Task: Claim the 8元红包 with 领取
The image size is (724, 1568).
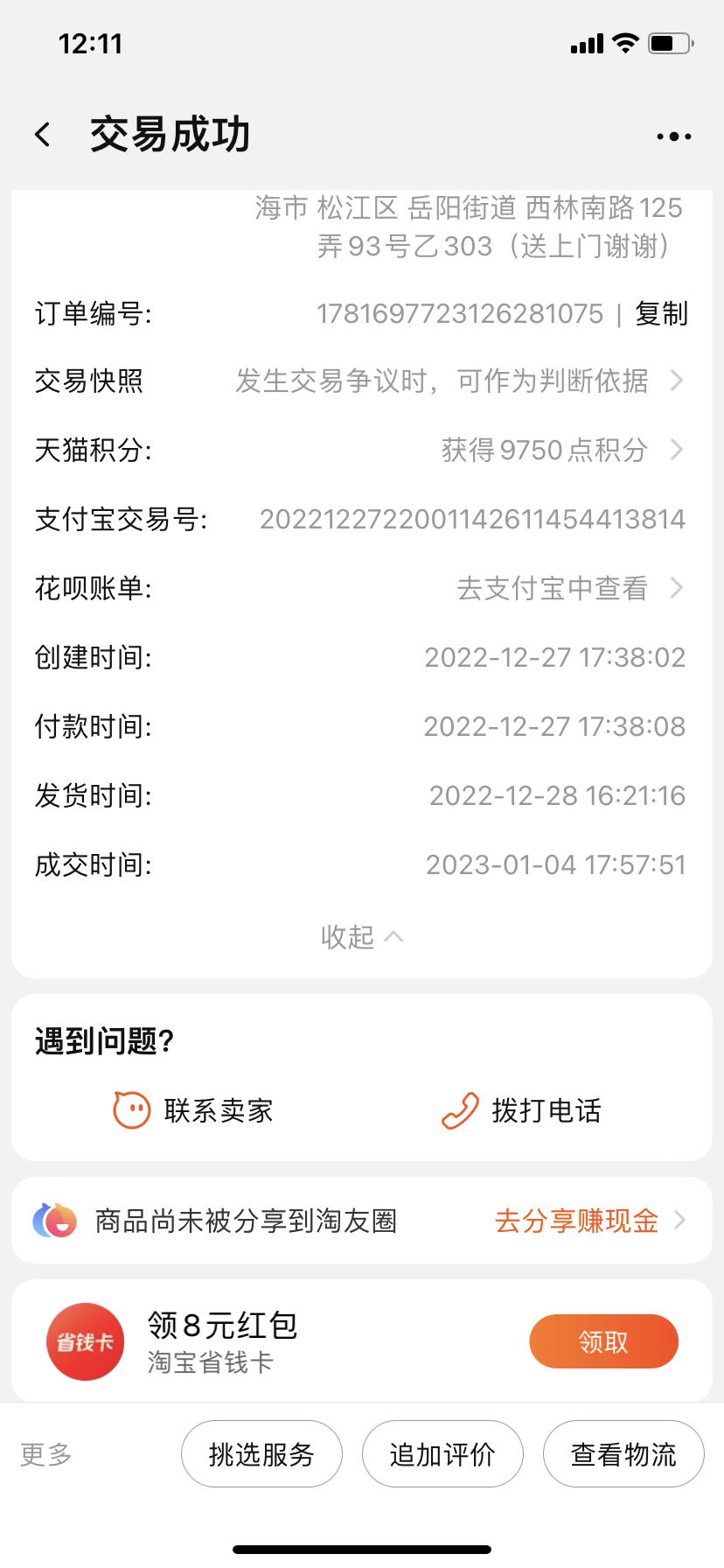Action: pos(603,1341)
